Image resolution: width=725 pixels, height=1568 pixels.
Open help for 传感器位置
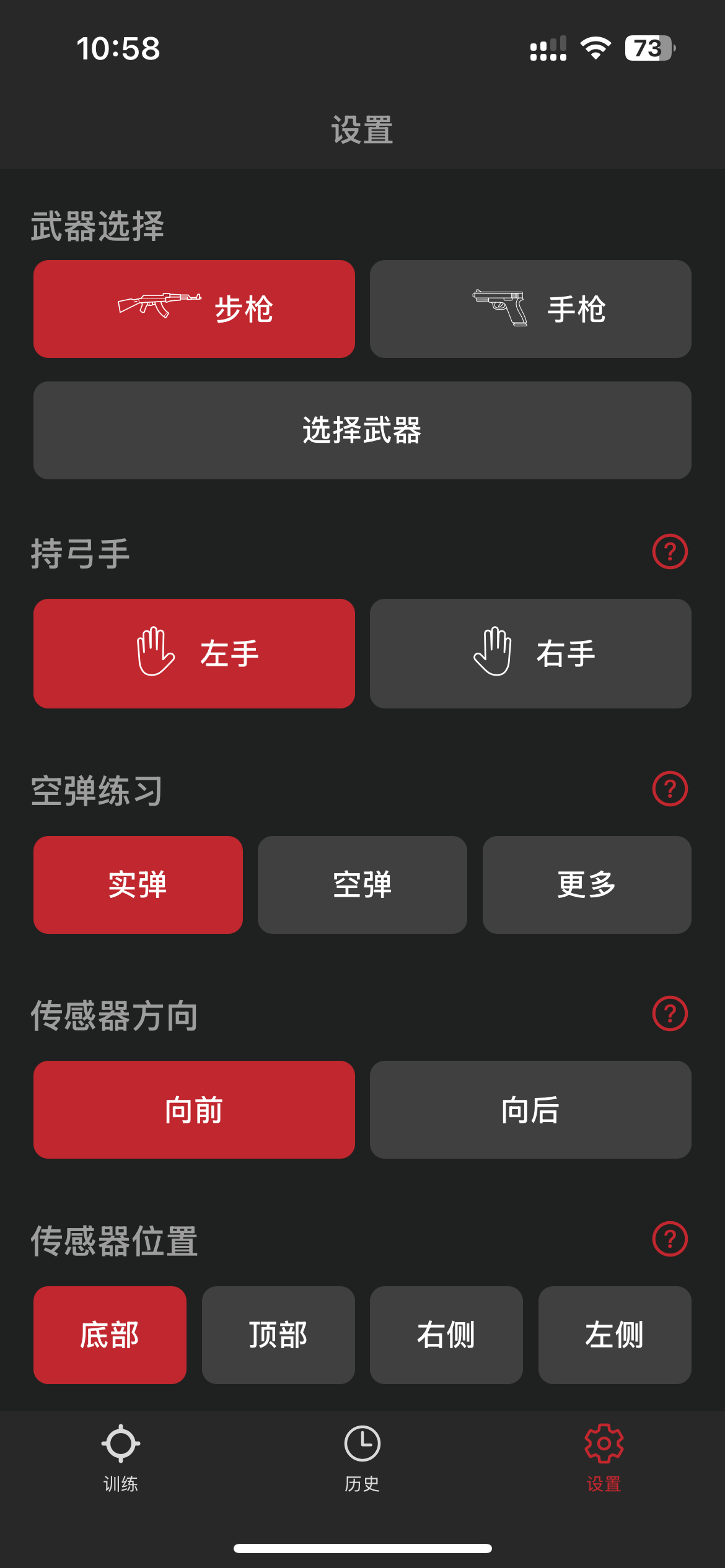pyautogui.click(x=670, y=1239)
